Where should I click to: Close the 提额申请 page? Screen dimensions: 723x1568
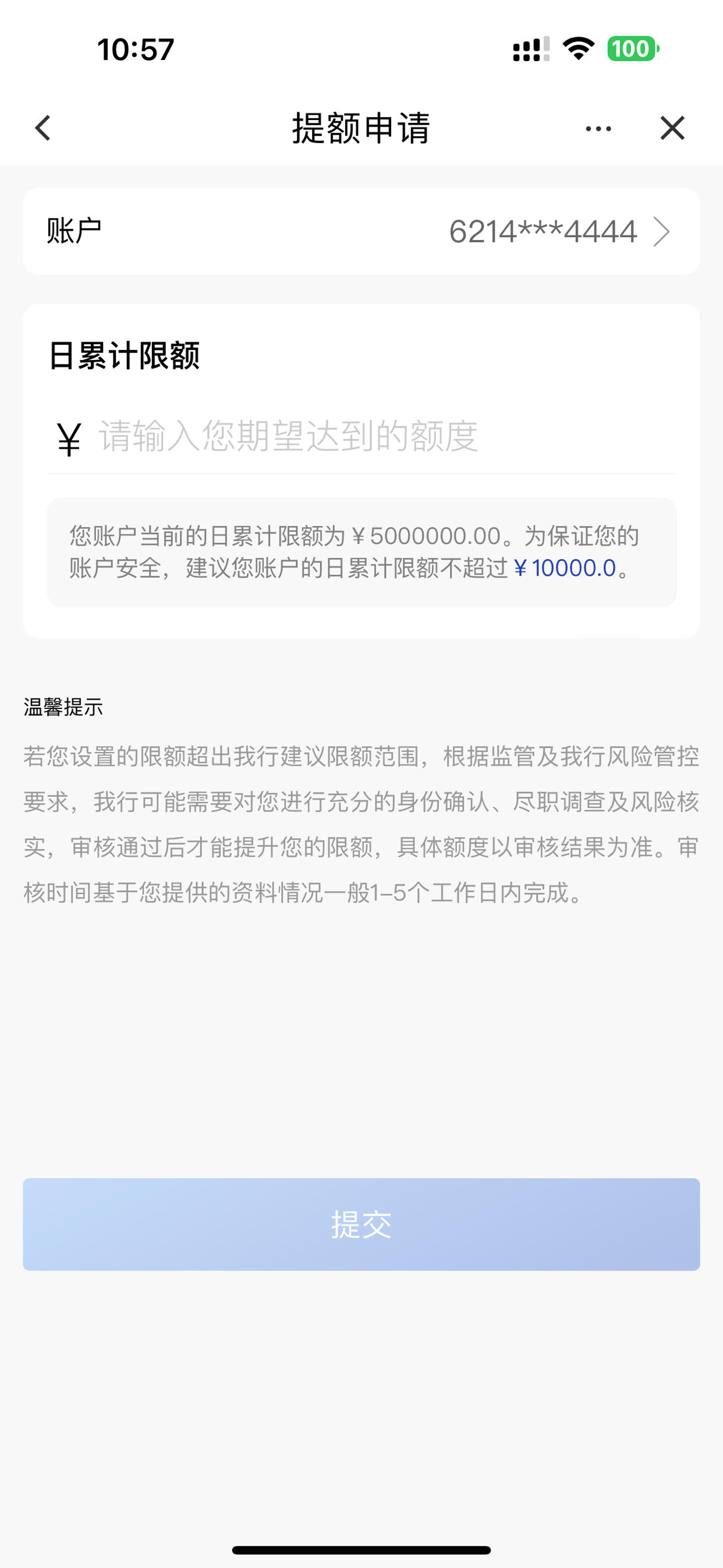coord(672,129)
